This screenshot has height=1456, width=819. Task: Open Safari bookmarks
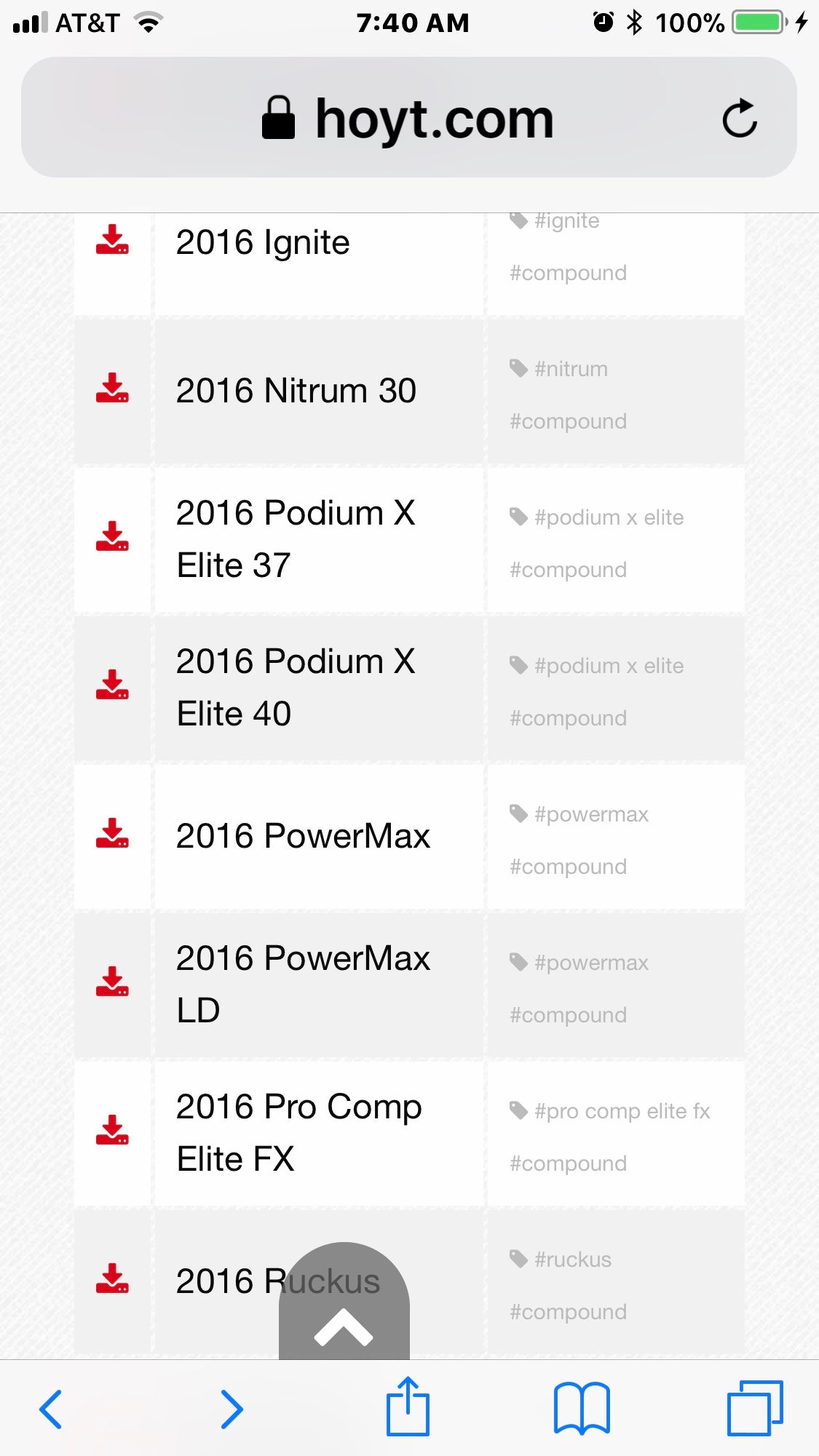(x=582, y=1407)
